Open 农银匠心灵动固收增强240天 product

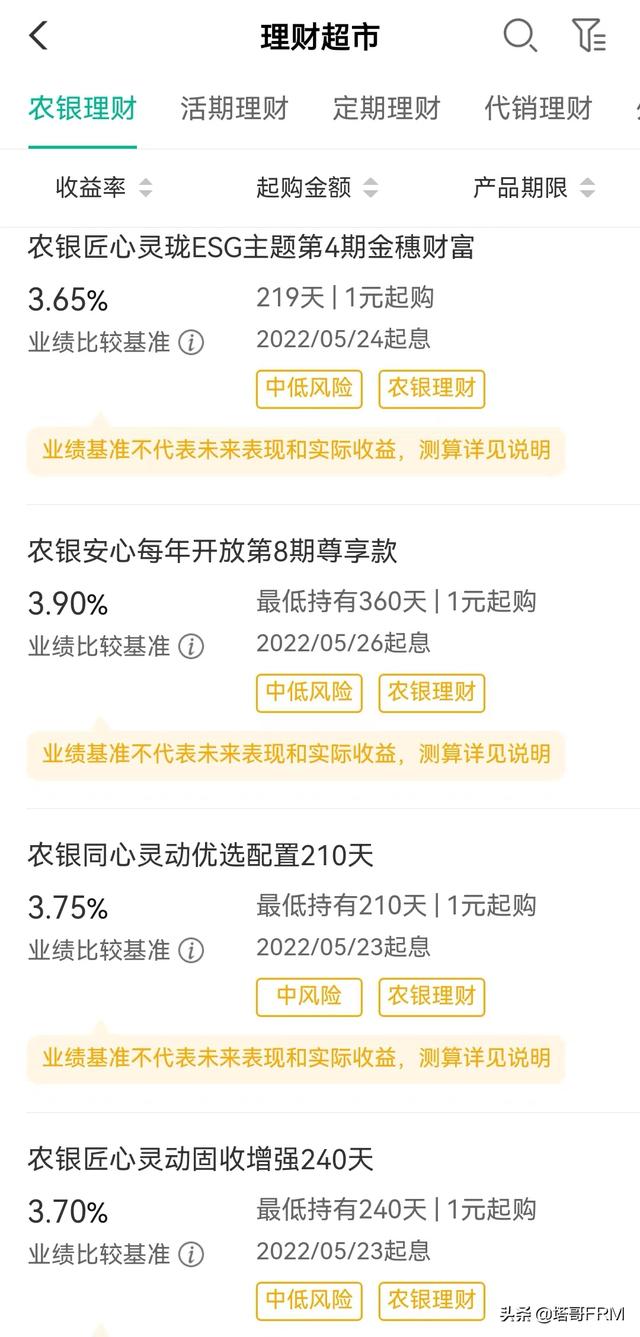[200, 1159]
